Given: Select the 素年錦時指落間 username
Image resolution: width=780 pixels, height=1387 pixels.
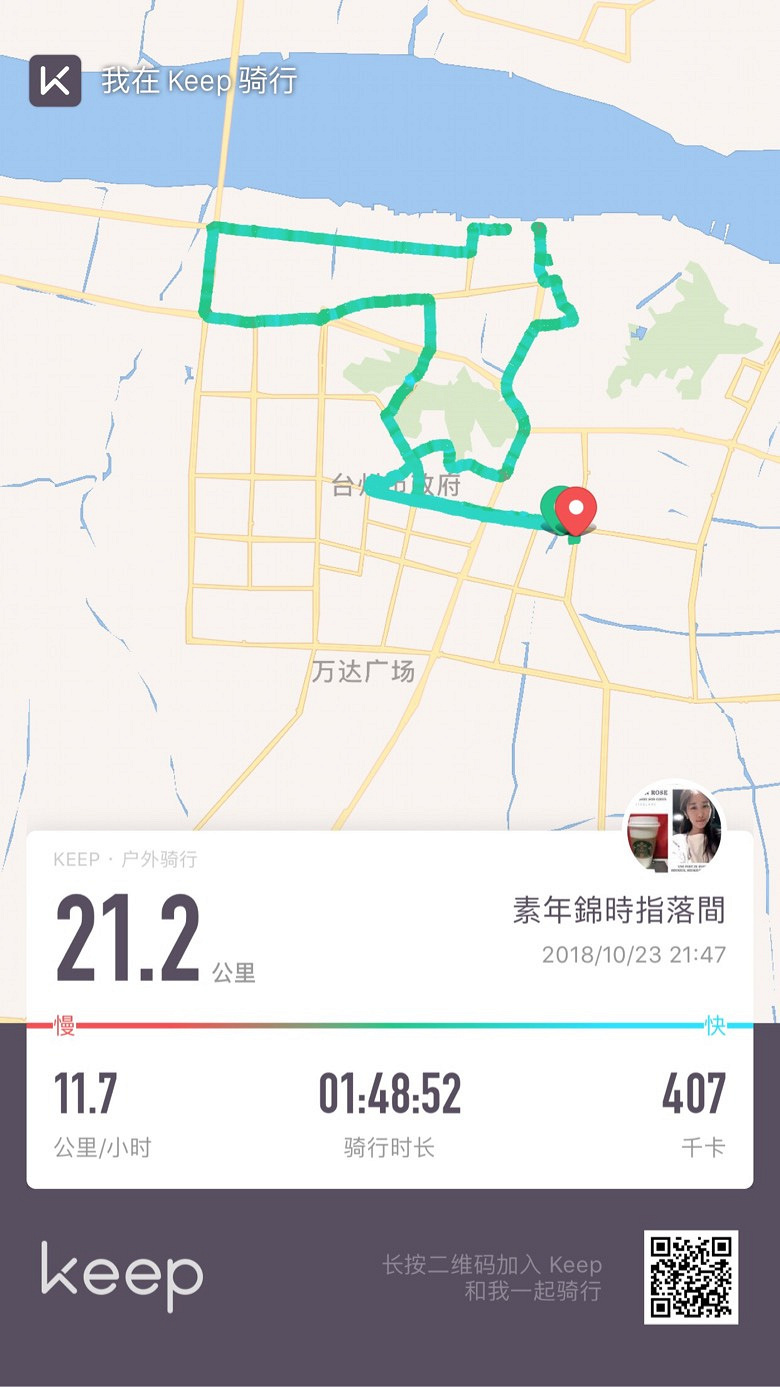Looking at the screenshot, I should (x=619, y=912).
